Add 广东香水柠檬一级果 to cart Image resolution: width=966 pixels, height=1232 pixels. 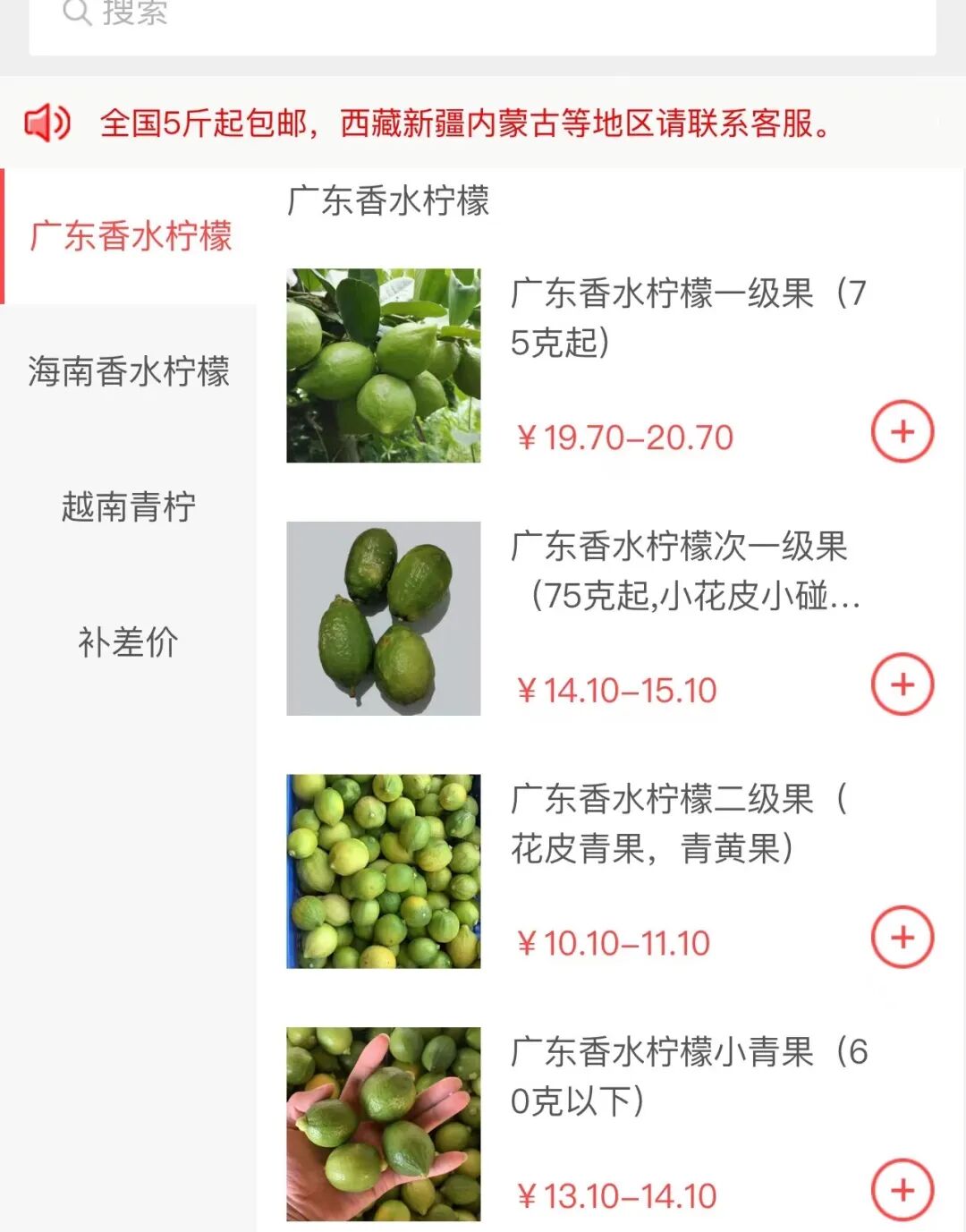click(x=902, y=431)
